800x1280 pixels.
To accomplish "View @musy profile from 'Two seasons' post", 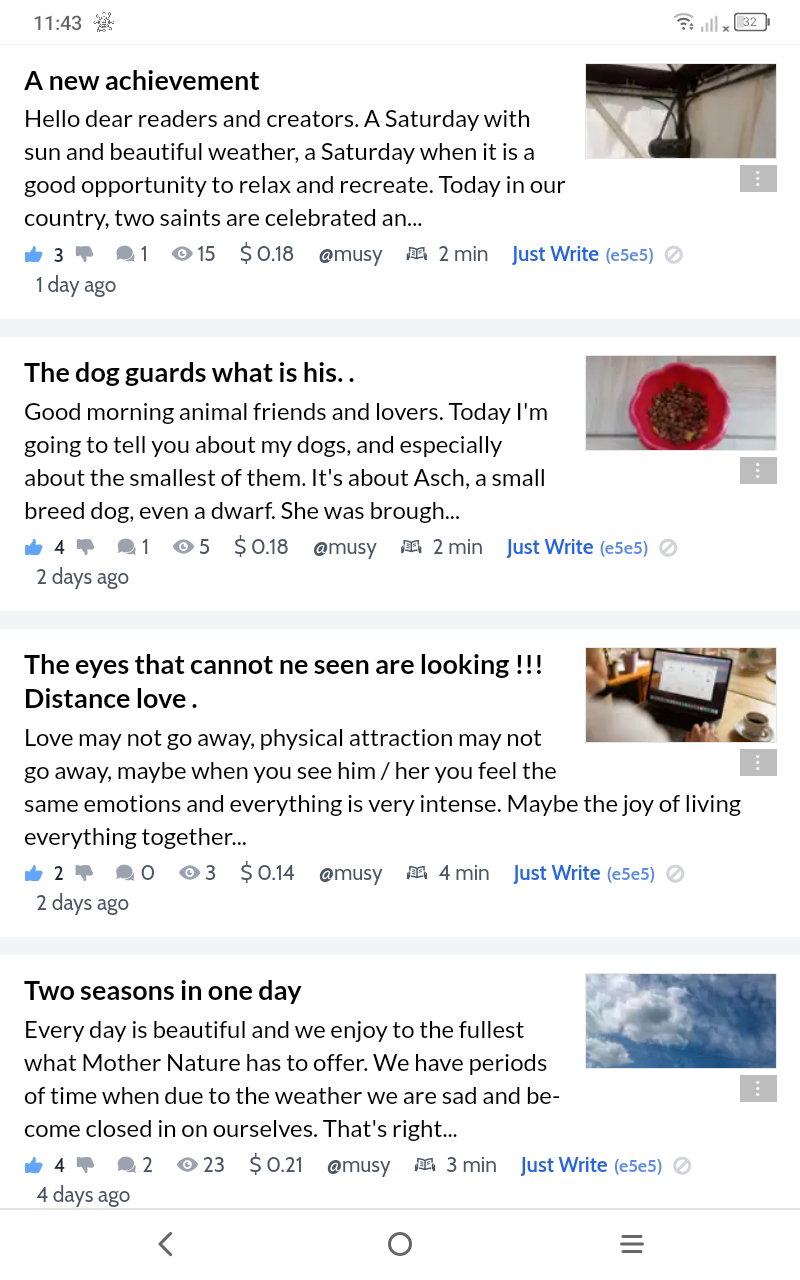I will point(358,1166).
